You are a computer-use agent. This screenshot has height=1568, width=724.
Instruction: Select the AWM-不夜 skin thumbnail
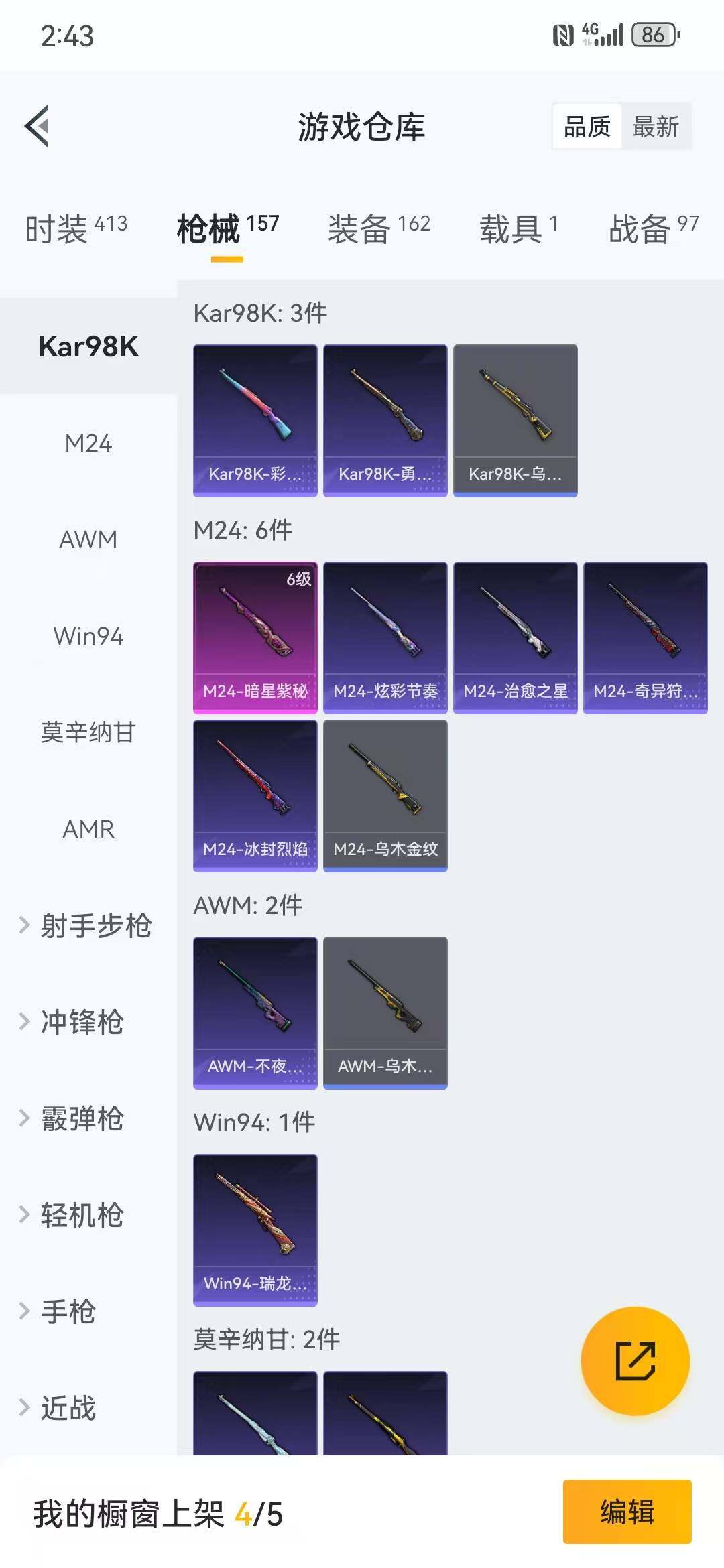tap(255, 1012)
